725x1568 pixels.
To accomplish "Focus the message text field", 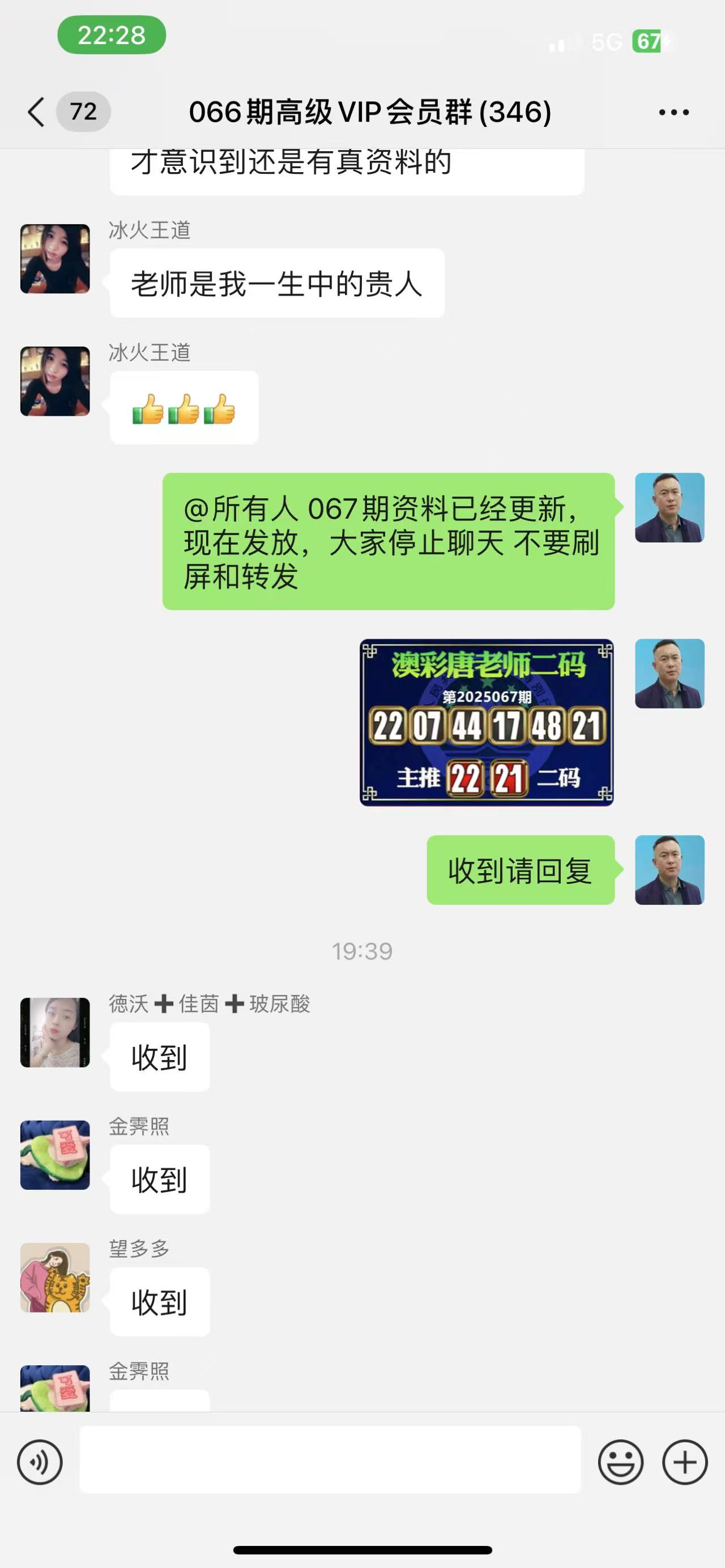I will [x=330, y=1460].
